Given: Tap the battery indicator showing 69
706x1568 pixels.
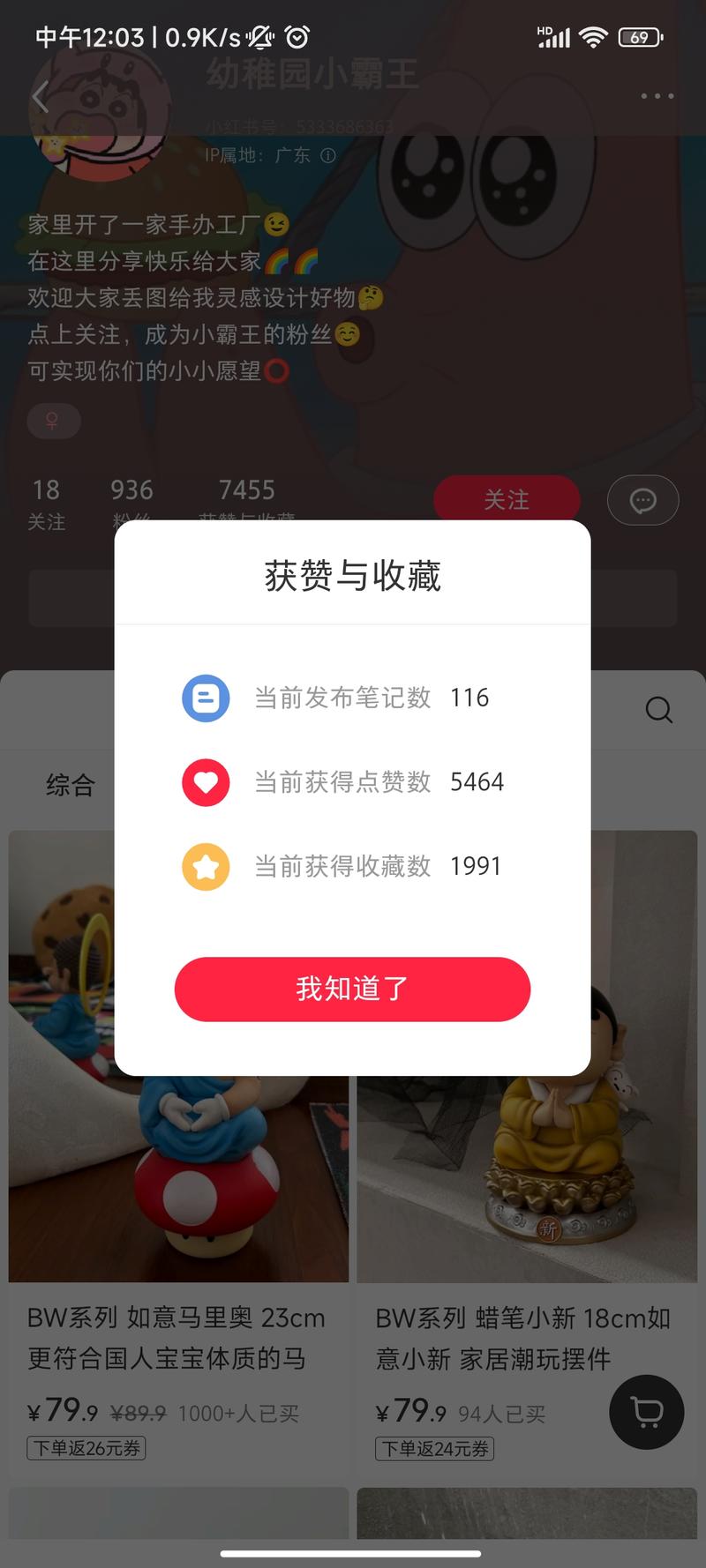Looking at the screenshot, I should (638, 36).
